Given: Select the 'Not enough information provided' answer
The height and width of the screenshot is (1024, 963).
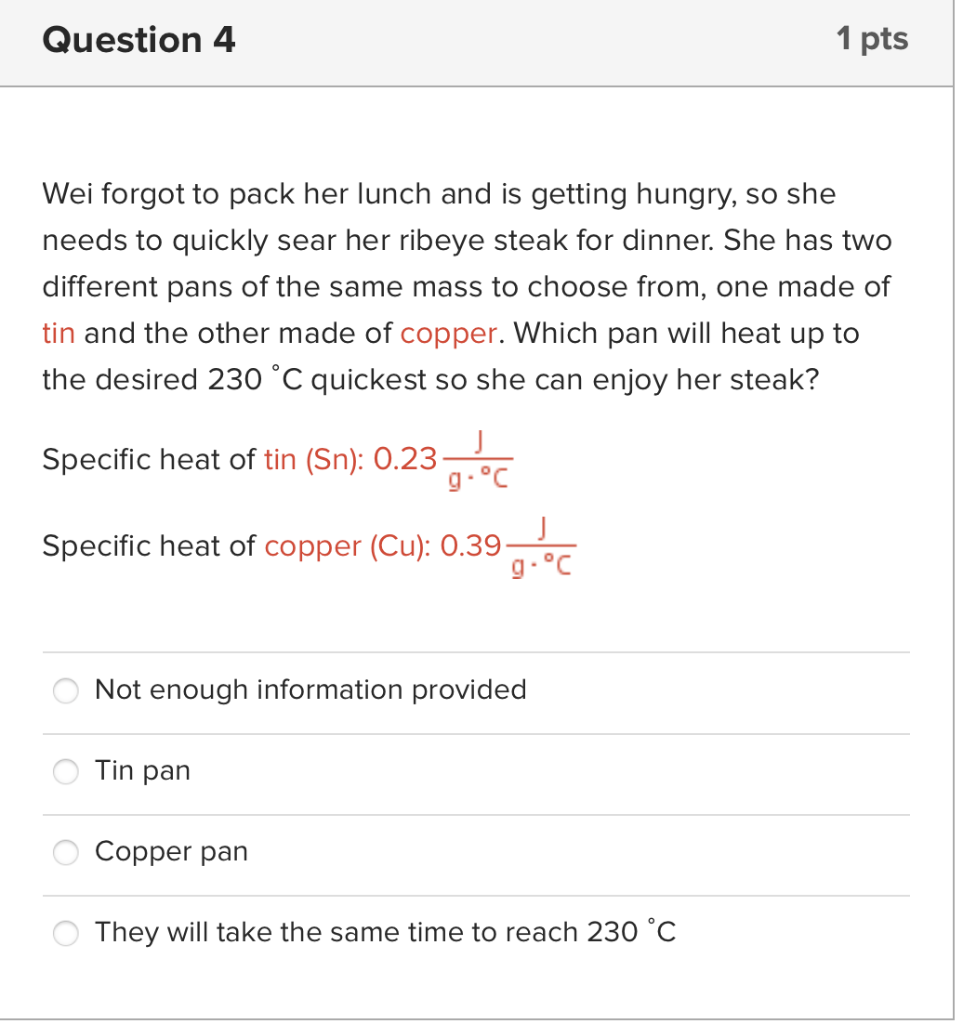Looking at the screenshot, I should pyautogui.click(x=66, y=691).
